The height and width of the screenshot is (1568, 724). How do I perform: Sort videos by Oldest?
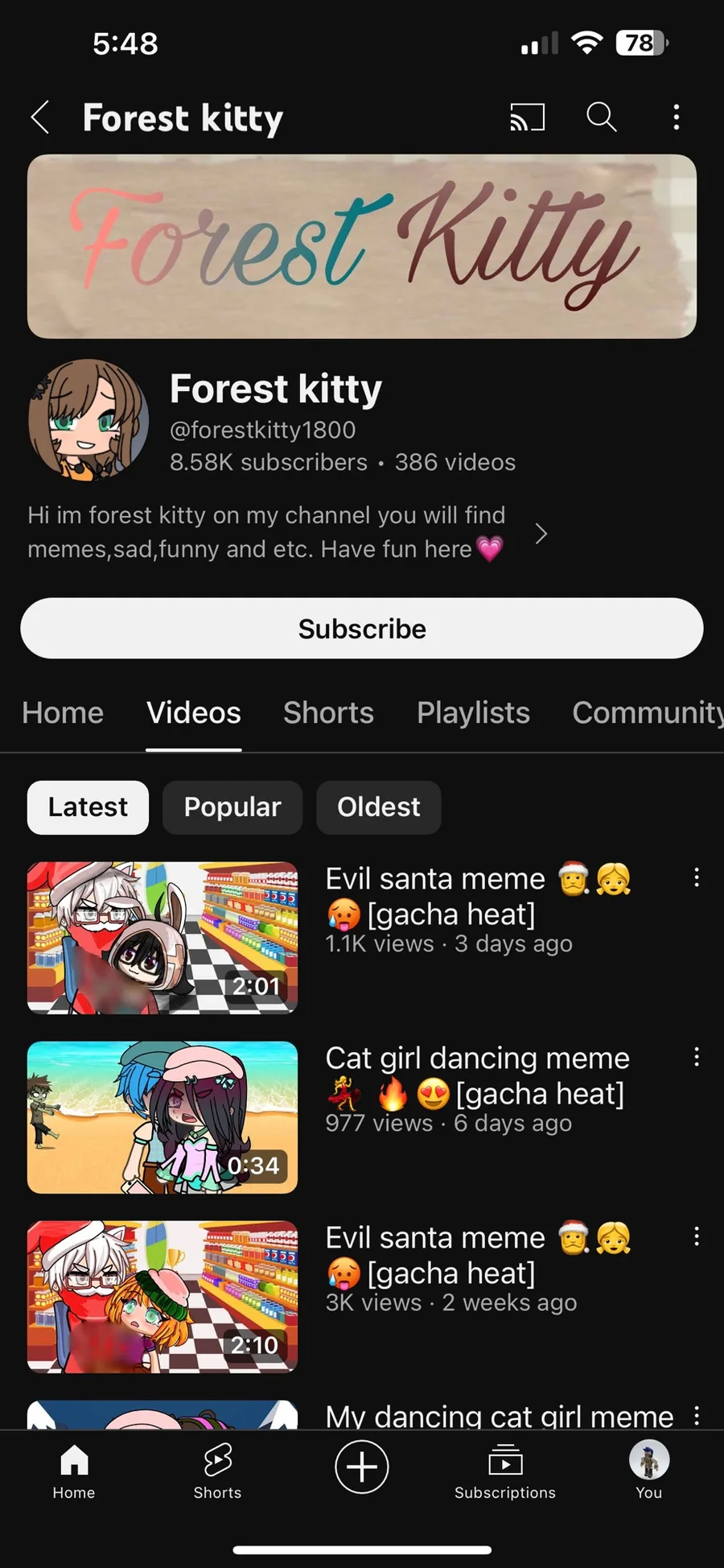tap(378, 807)
